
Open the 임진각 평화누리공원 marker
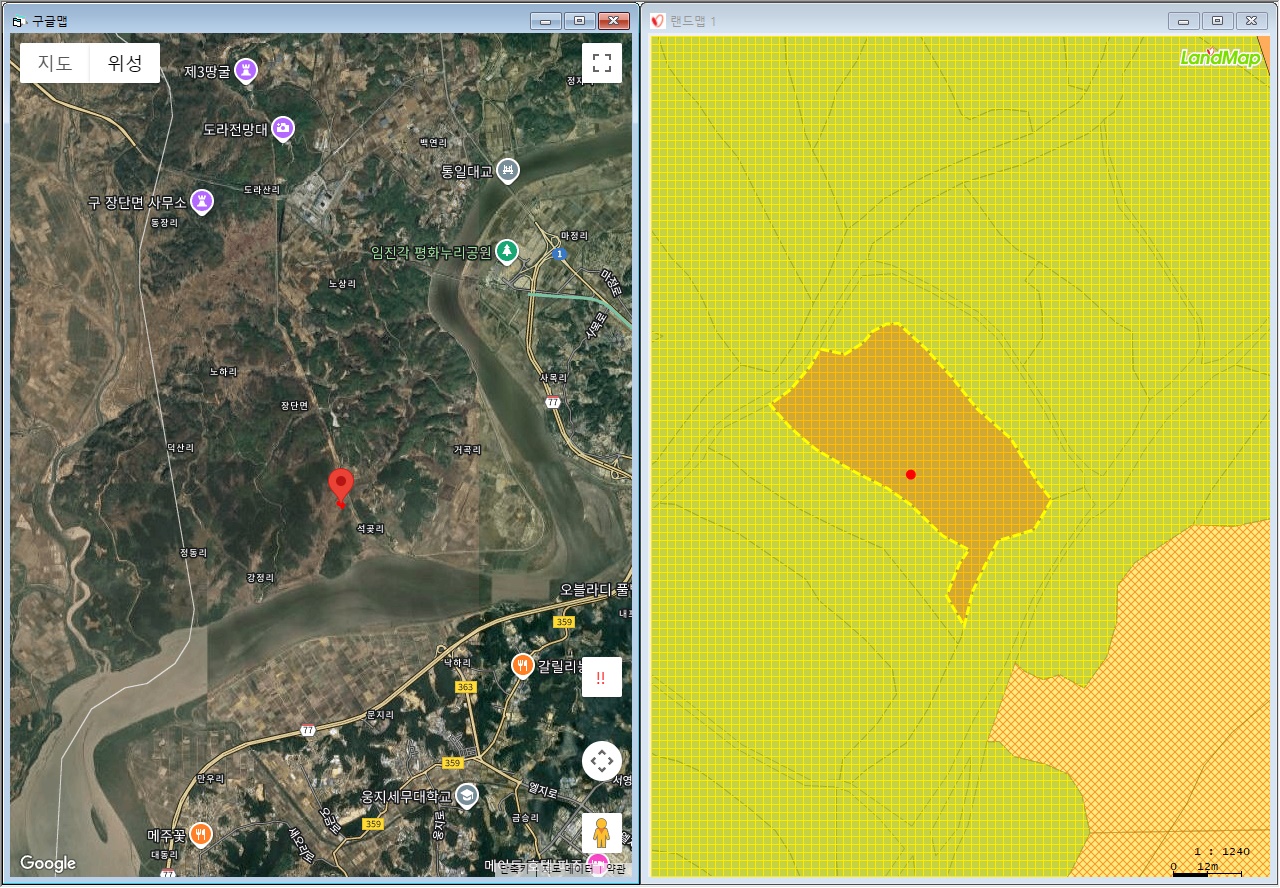(x=508, y=250)
